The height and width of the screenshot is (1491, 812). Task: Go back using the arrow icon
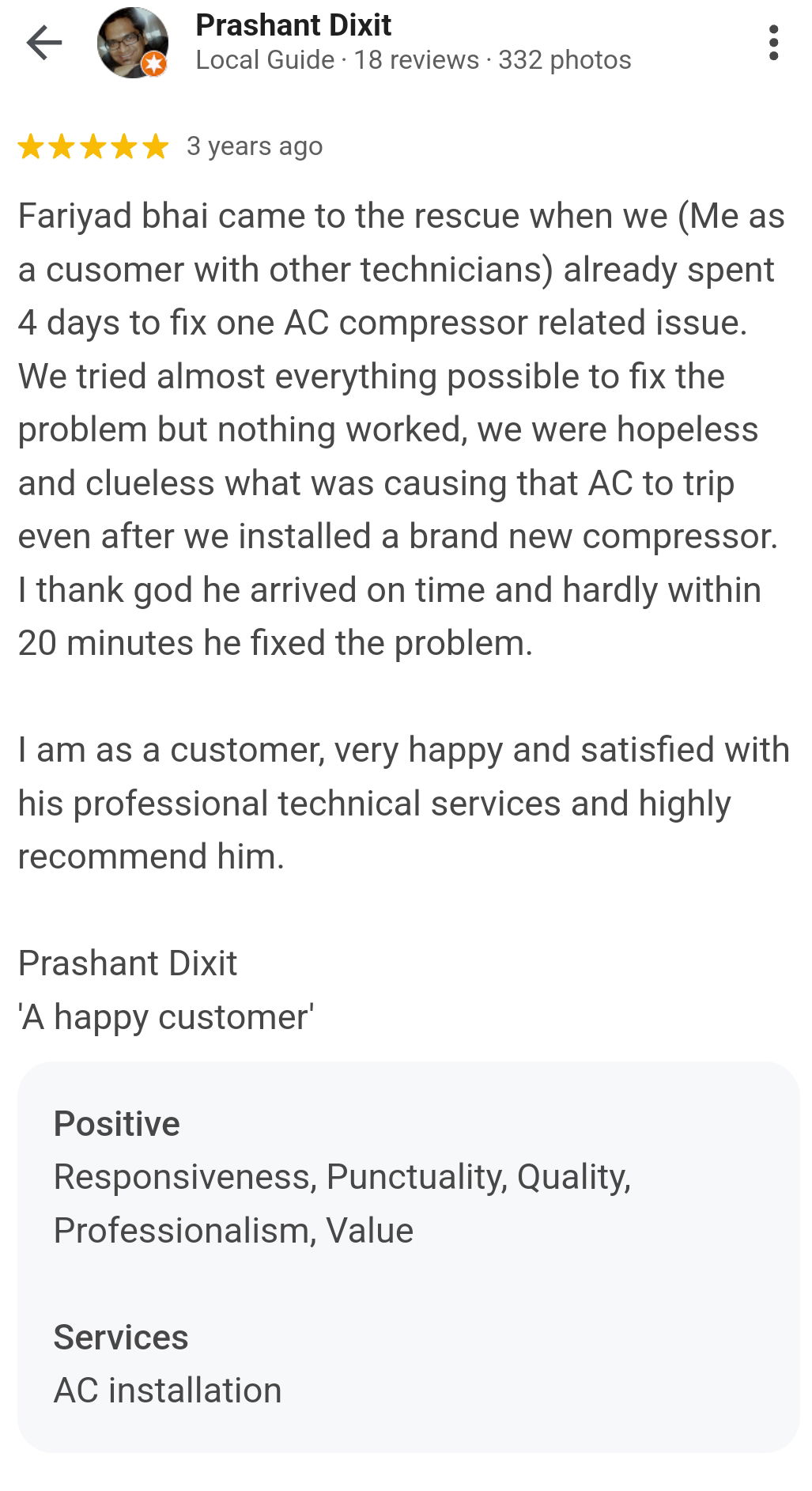pos(43,43)
